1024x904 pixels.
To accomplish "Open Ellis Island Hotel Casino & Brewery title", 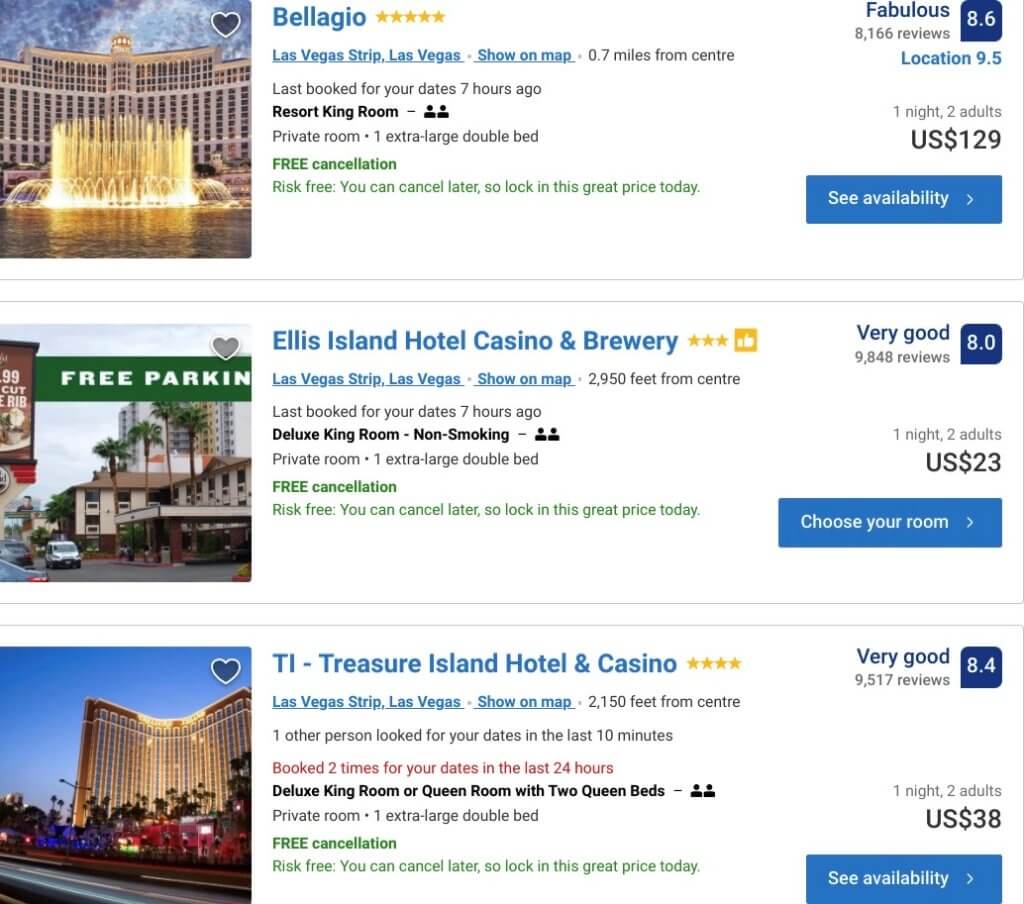I will pos(474,341).
